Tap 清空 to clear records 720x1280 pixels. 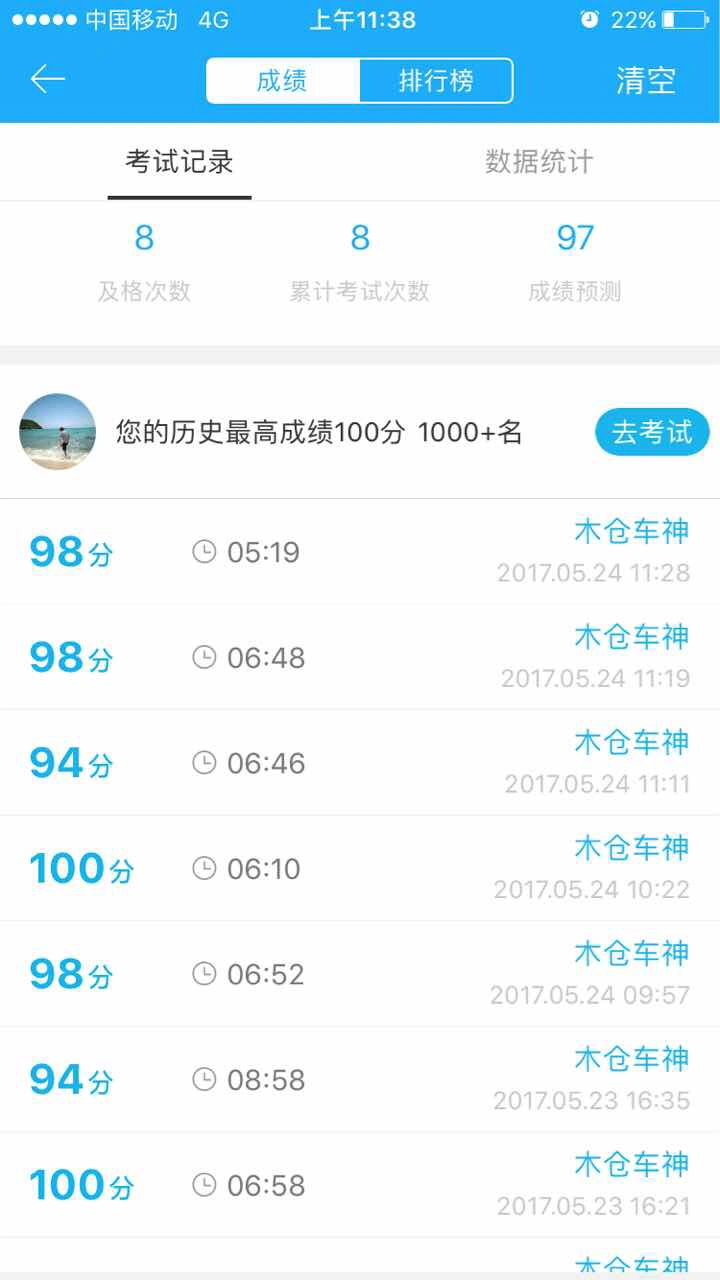point(646,81)
